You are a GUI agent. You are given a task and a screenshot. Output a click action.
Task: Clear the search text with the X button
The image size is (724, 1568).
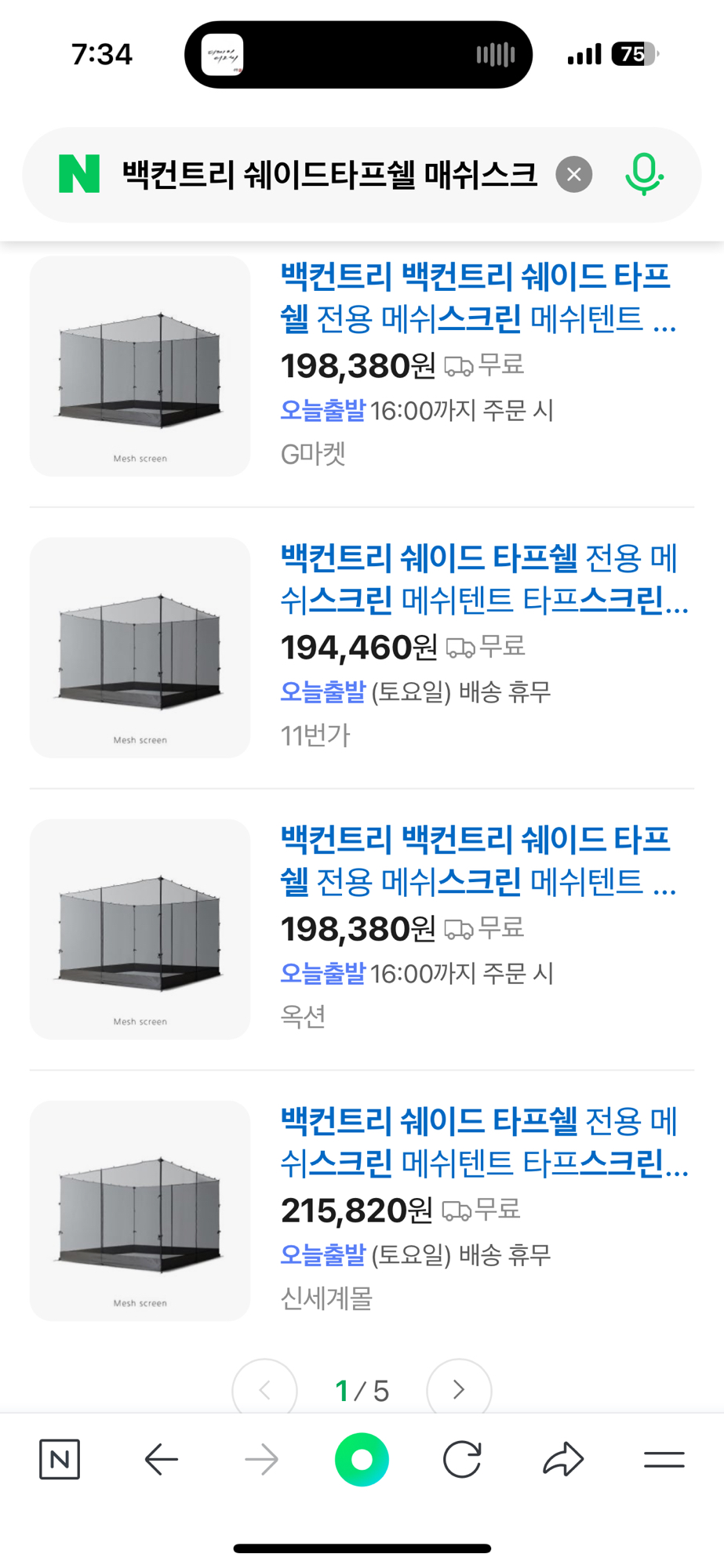[573, 174]
